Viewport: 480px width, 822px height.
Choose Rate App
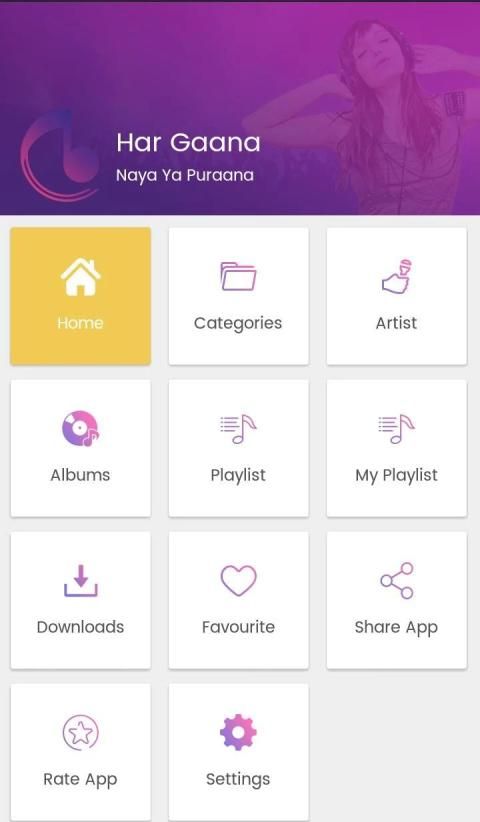pyautogui.click(x=81, y=753)
